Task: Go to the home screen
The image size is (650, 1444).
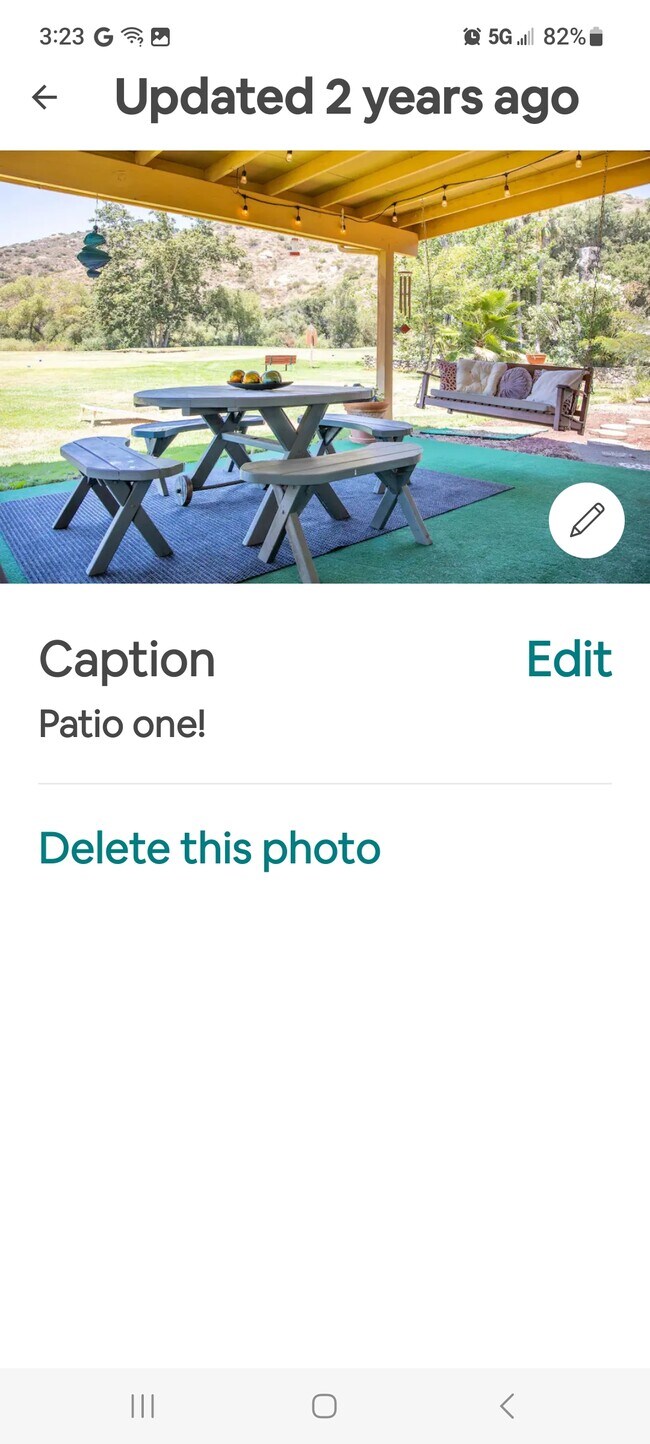Action: pyautogui.click(x=324, y=1406)
